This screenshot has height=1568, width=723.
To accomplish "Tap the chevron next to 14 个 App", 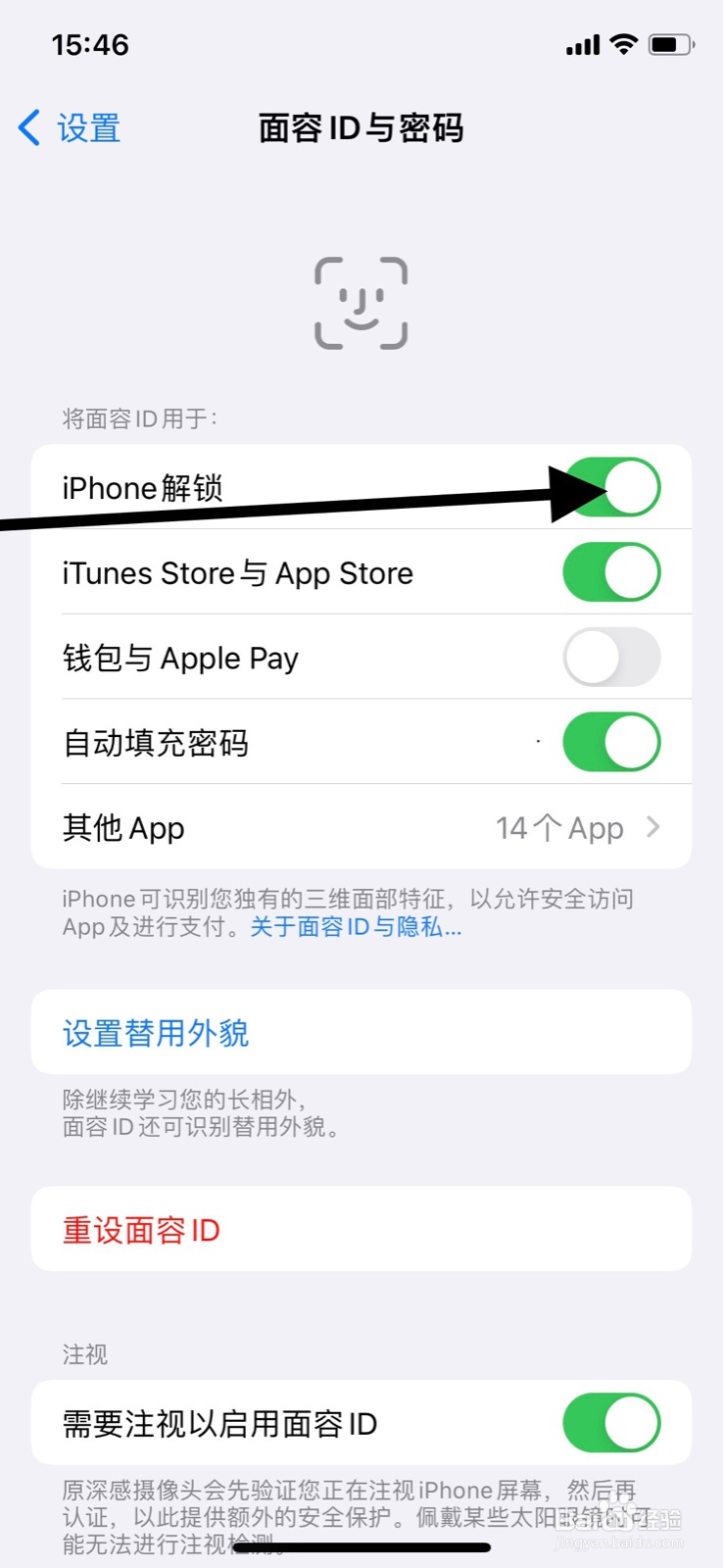I will click(651, 827).
